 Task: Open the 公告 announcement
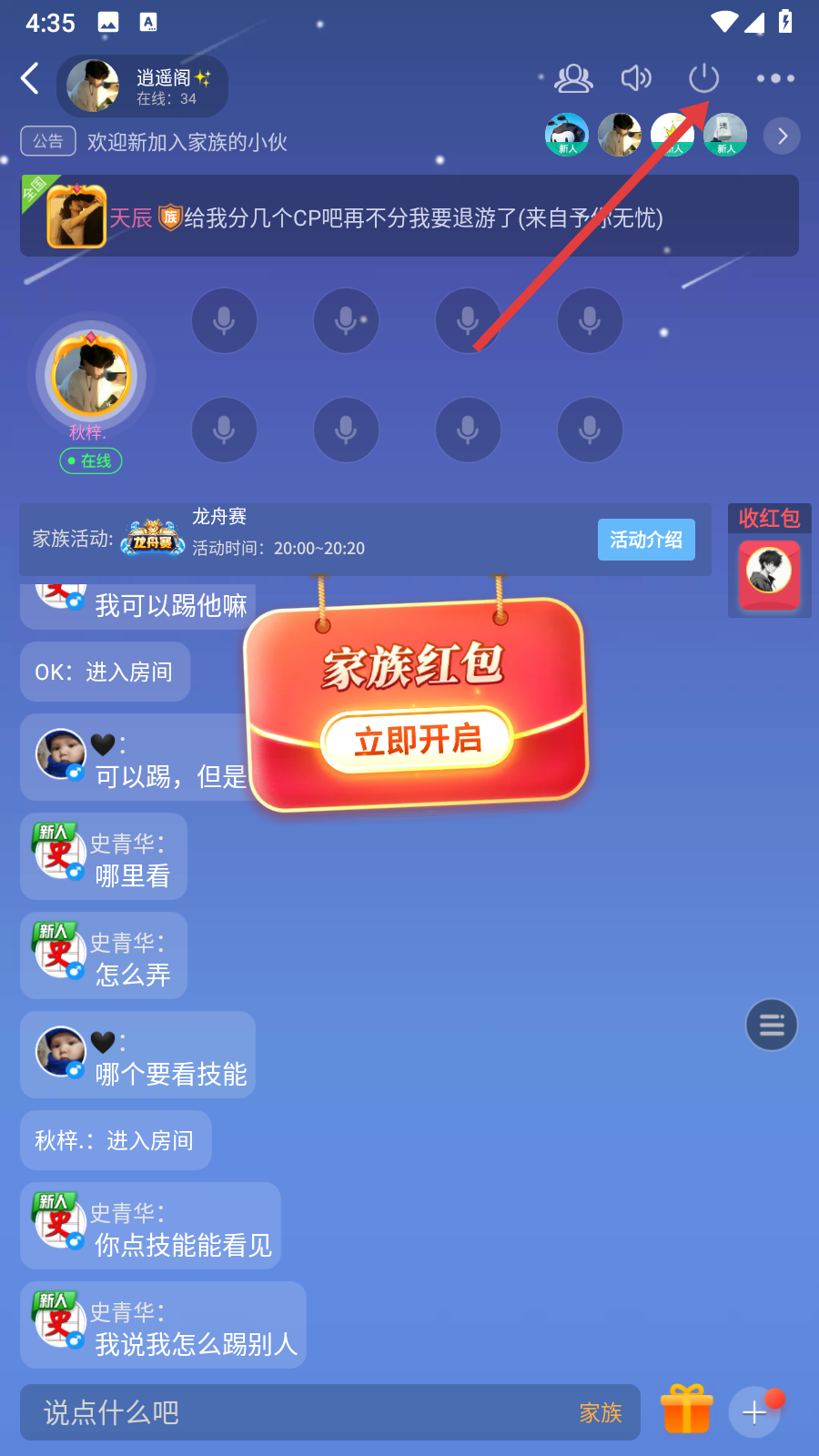coord(48,142)
